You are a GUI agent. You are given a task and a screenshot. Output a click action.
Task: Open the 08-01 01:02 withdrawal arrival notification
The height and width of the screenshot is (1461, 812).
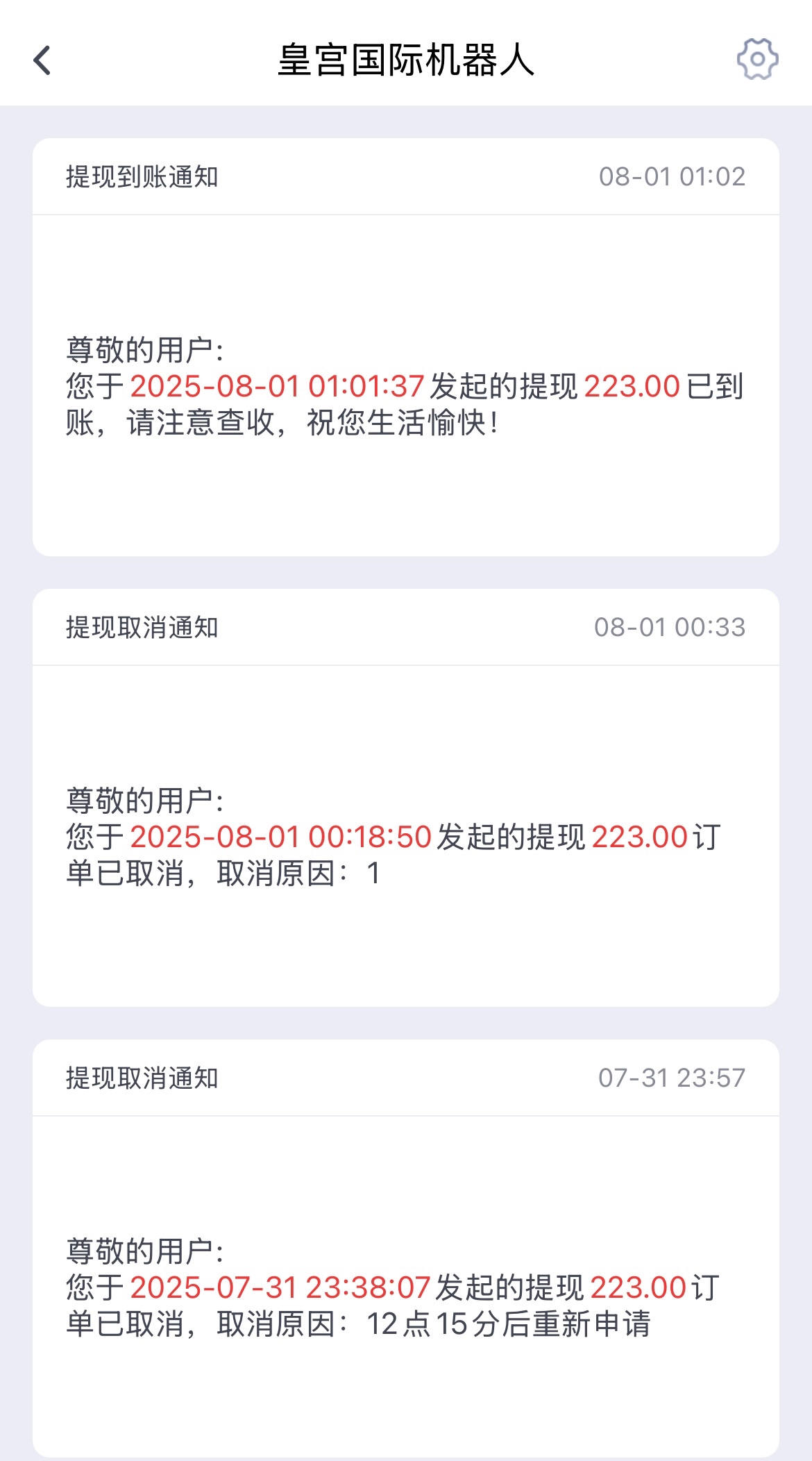point(406,347)
